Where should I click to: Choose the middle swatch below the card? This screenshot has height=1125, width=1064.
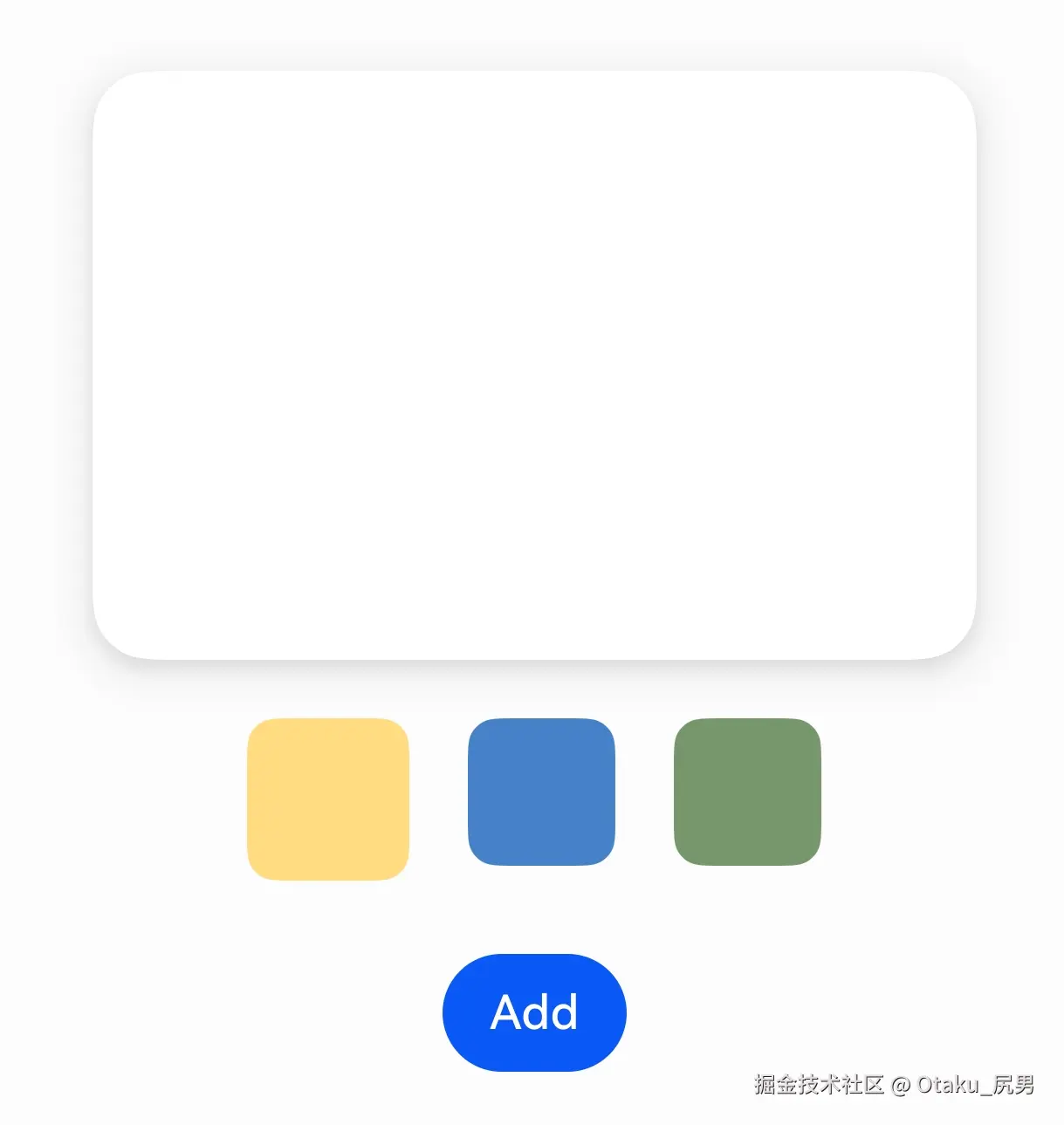[541, 792]
